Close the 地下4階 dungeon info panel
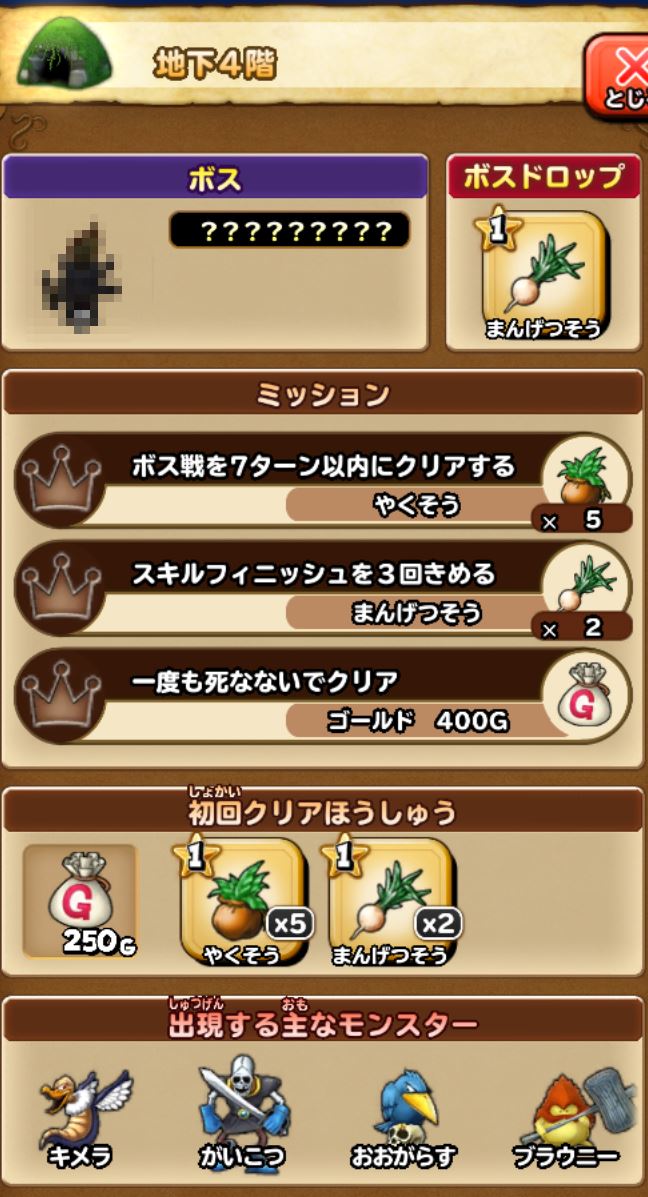Image resolution: width=648 pixels, height=1197 pixels. (x=620, y=72)
